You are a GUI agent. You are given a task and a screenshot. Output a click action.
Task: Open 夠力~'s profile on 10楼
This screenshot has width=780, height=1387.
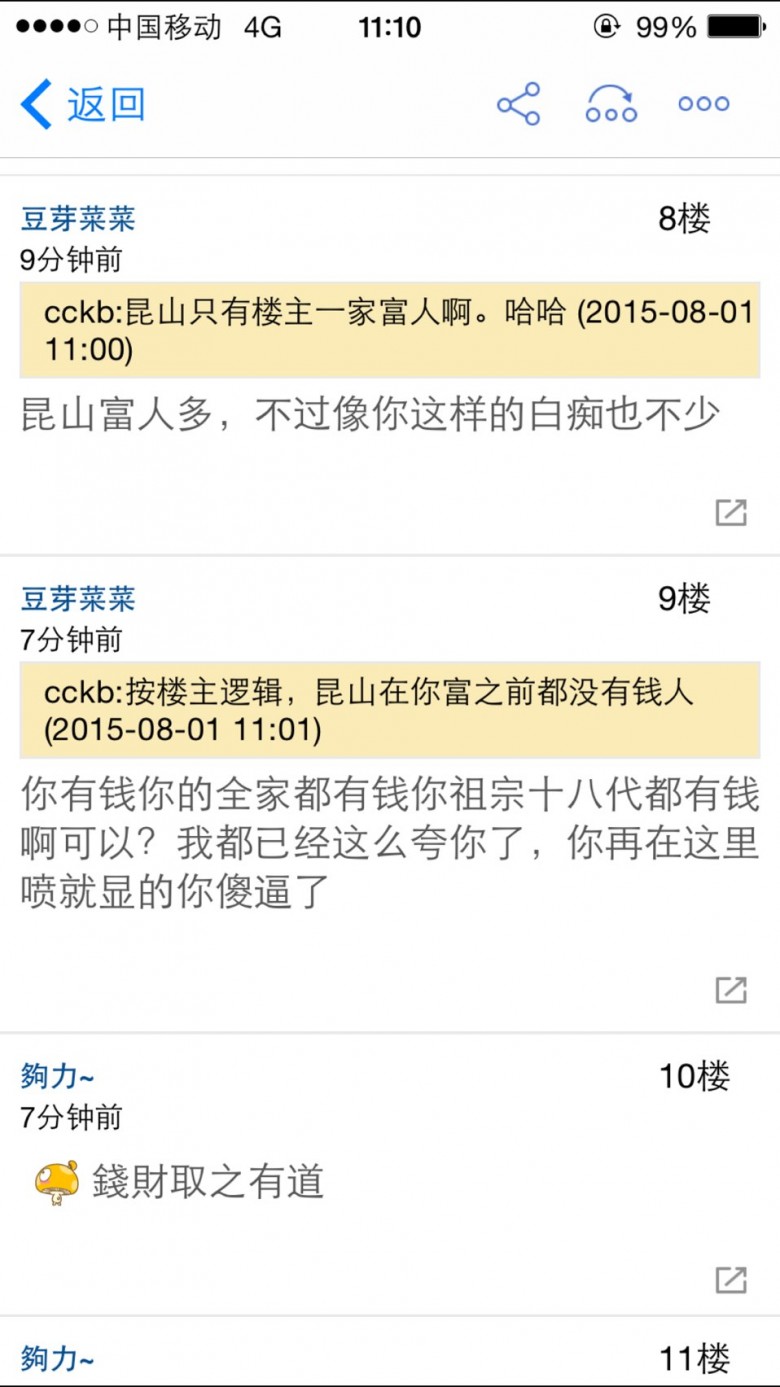pos(58,1077)
